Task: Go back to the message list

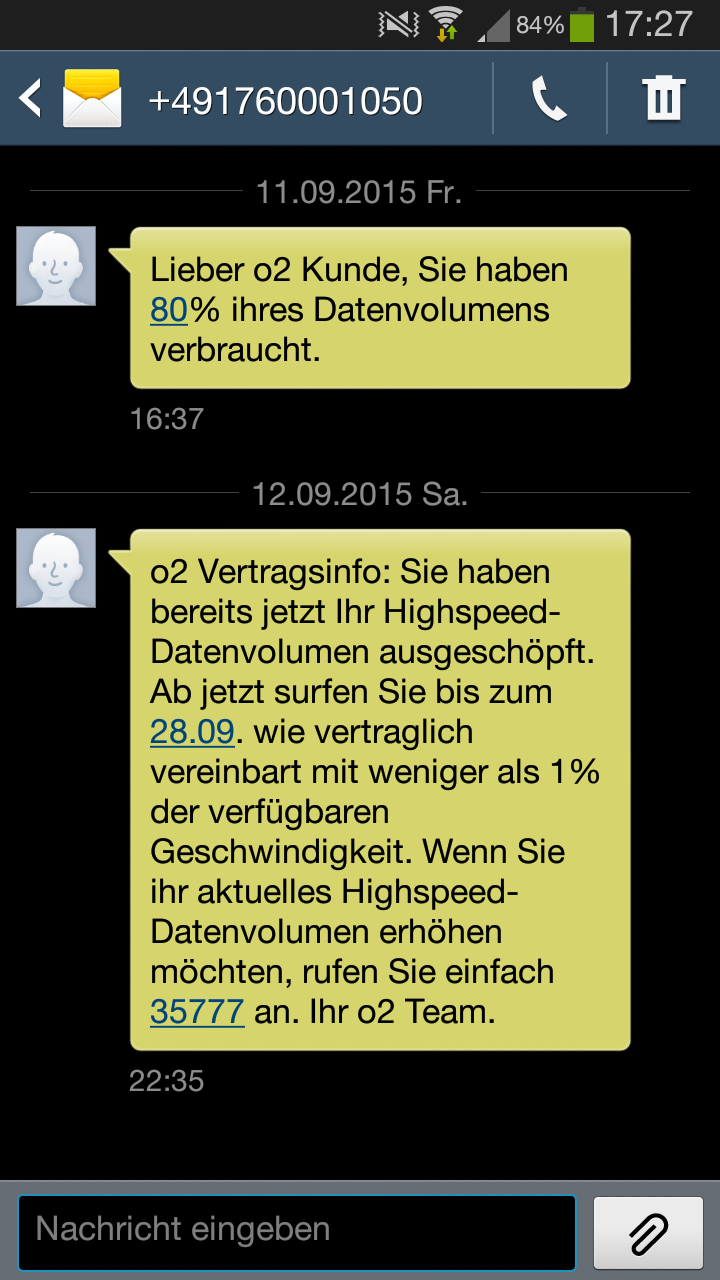Action: pos(32,99)
